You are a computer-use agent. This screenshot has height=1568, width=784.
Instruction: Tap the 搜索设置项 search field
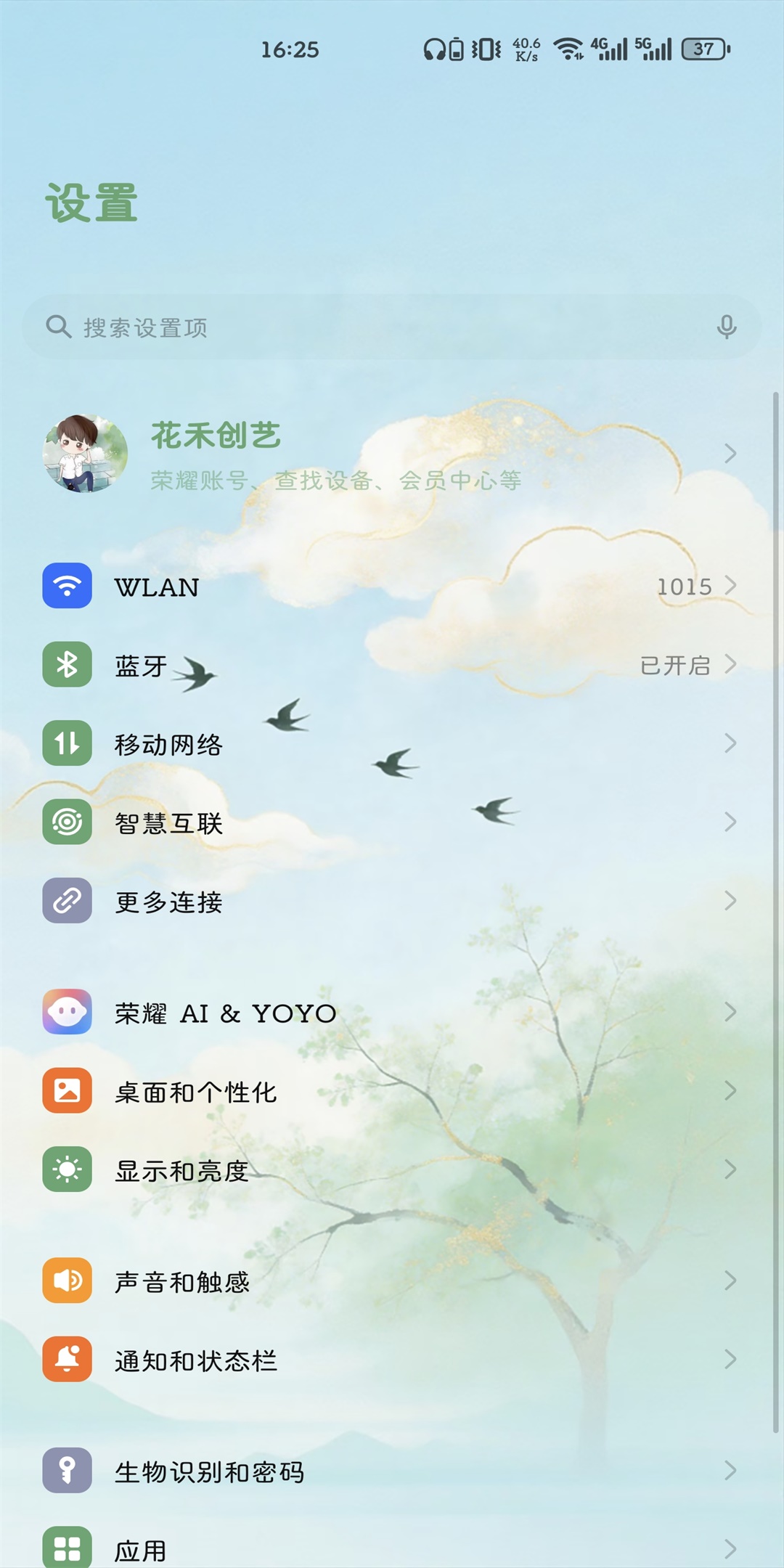363,327
